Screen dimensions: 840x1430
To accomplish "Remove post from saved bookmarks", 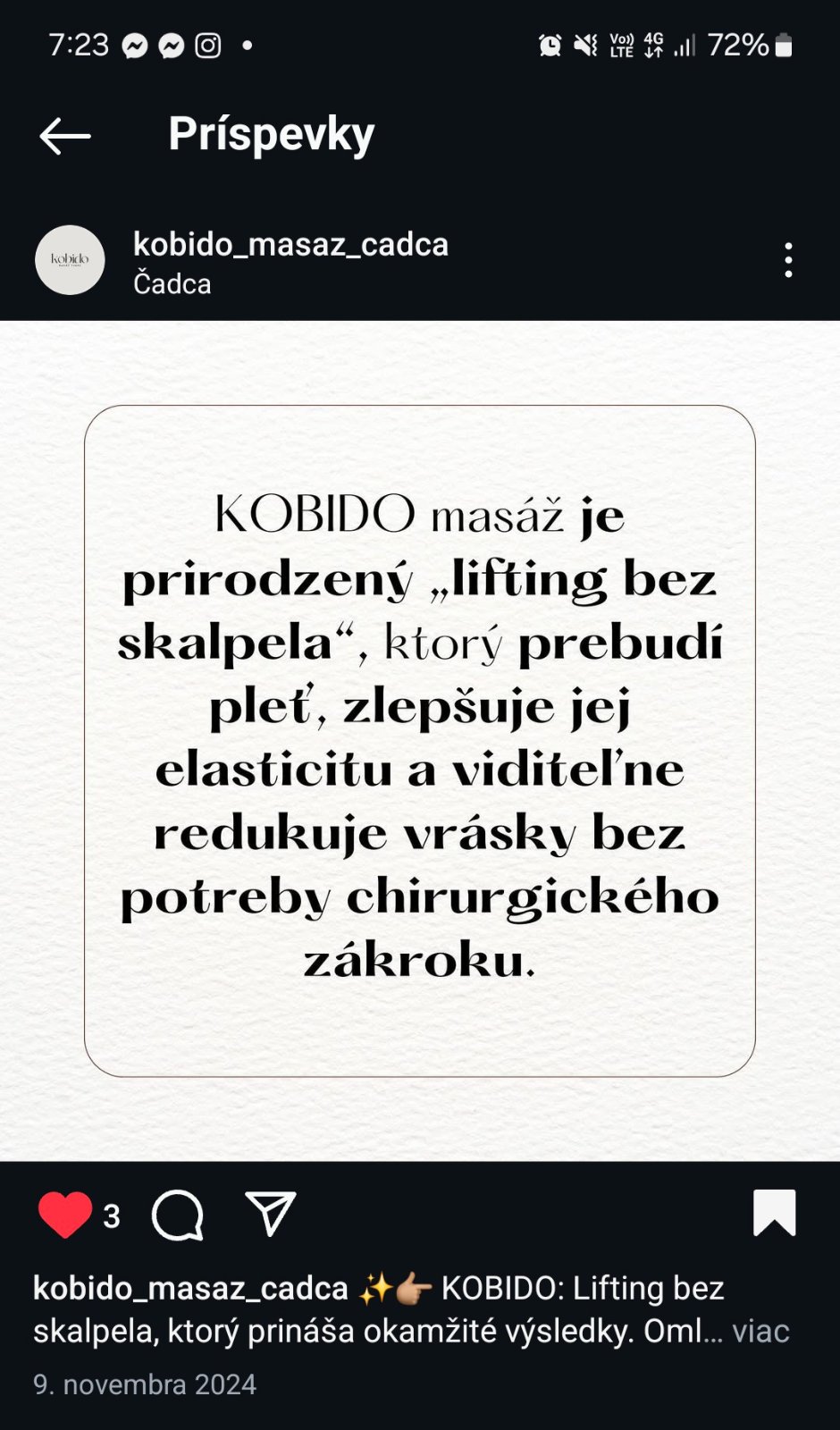I will pyautogui.click(x=774, y=1213).
